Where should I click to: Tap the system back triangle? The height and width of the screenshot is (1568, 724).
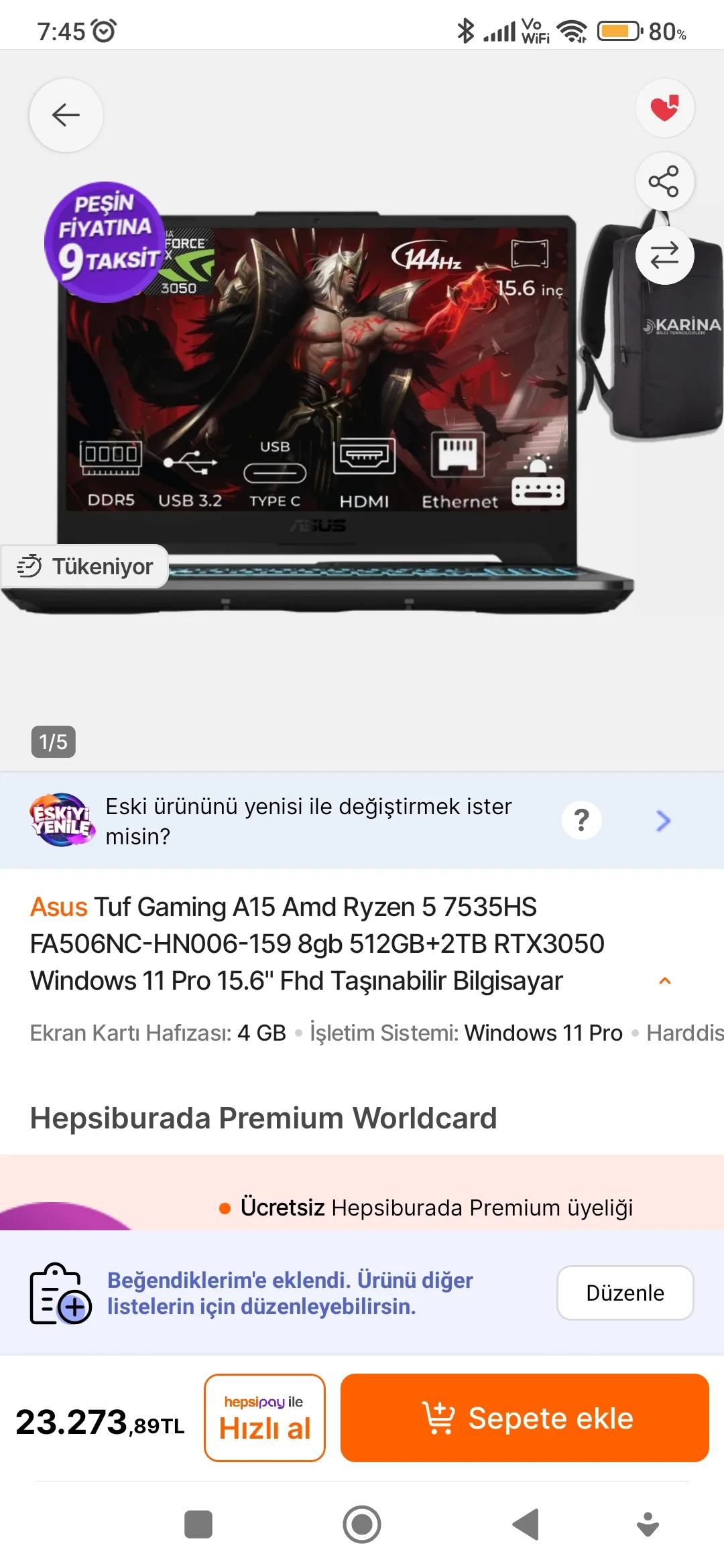coord(526,1524)
